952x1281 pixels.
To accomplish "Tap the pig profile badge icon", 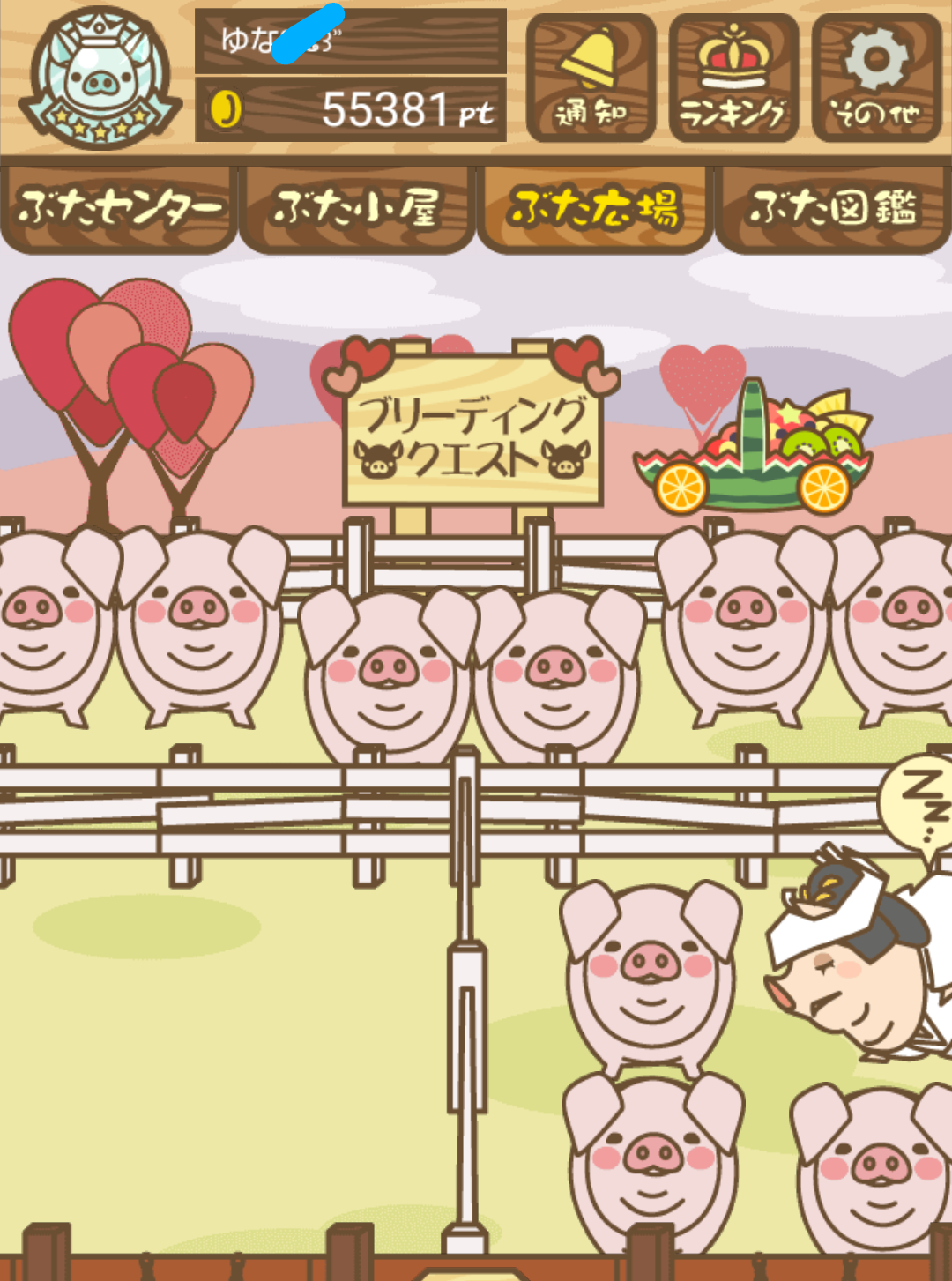I will click(x=100, y=78).
